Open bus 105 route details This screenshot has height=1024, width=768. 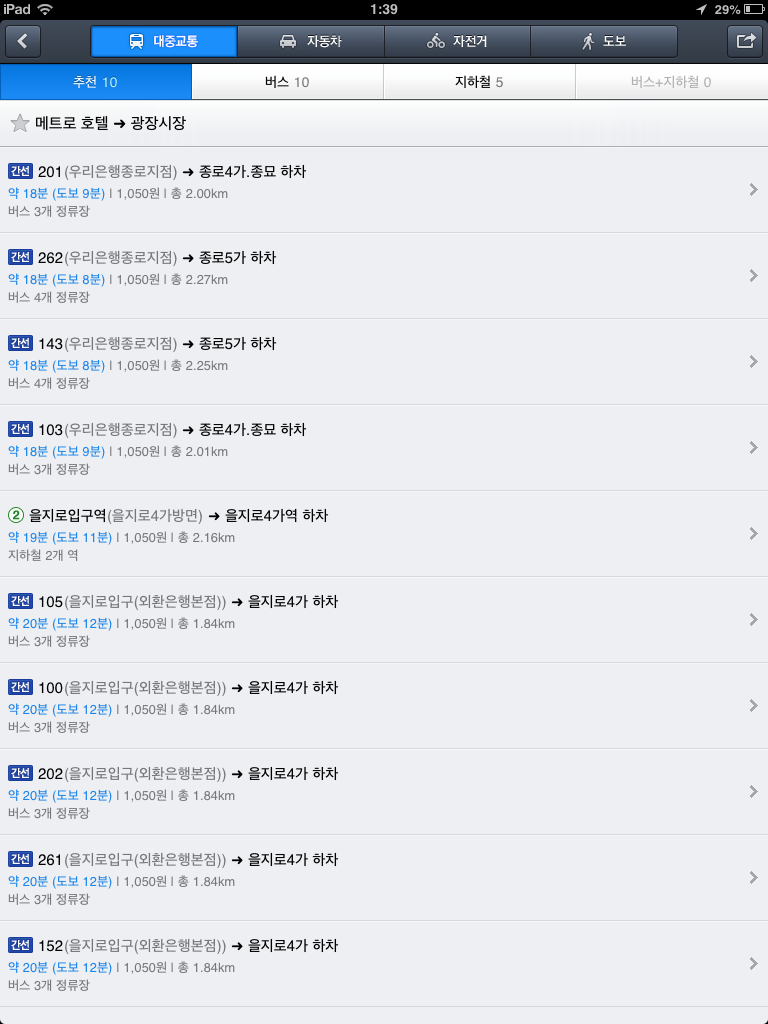[x=384, y=620]
